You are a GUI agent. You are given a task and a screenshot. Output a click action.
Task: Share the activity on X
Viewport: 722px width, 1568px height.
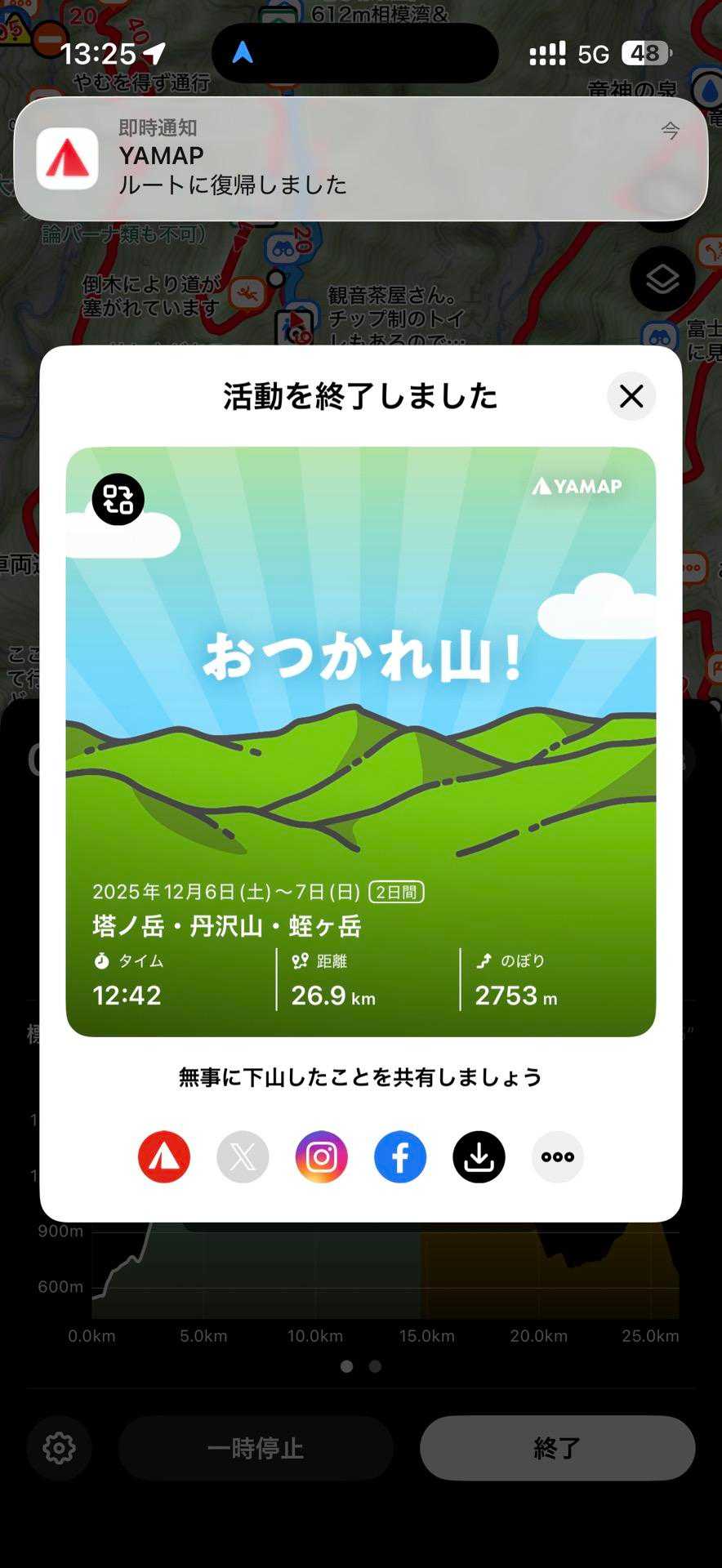[243, 1156]
